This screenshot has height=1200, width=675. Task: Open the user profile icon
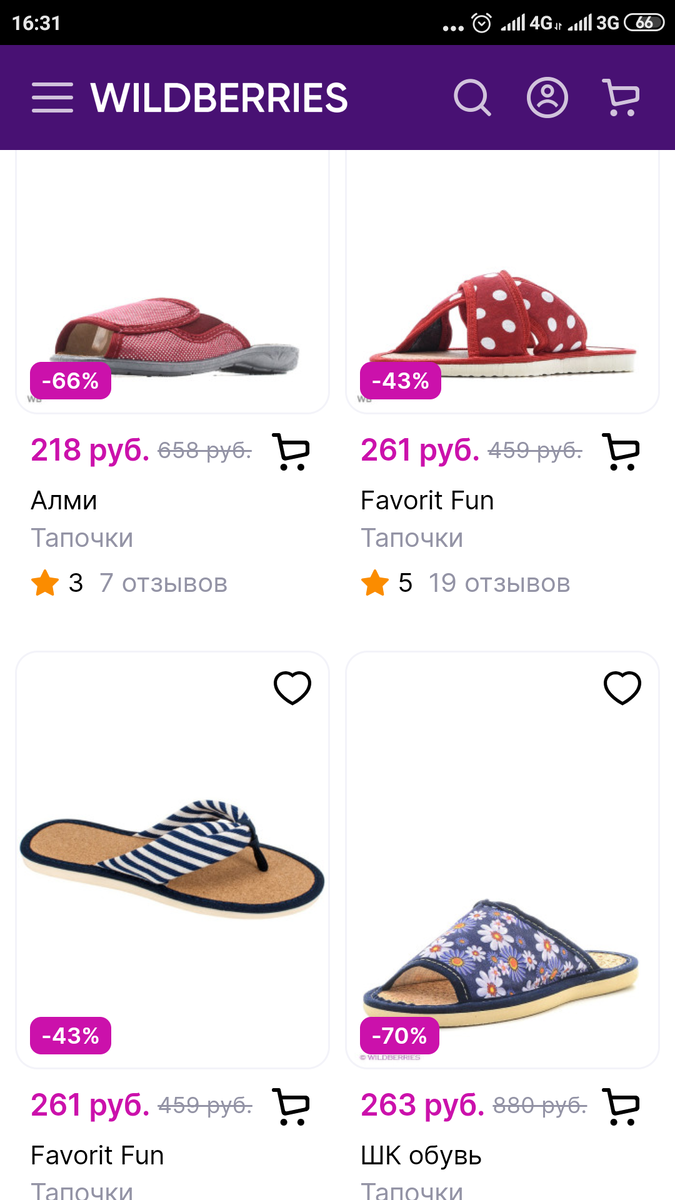point(547,98)
